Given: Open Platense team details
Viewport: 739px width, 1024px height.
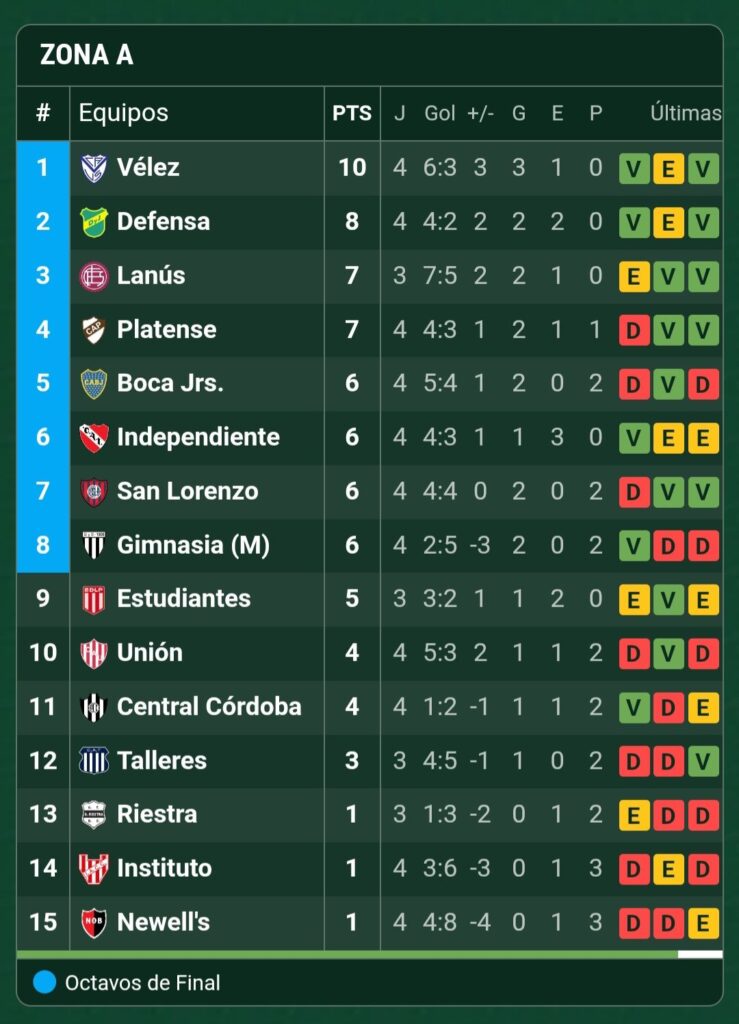Looking at the screenshot, I should point(166,329).
